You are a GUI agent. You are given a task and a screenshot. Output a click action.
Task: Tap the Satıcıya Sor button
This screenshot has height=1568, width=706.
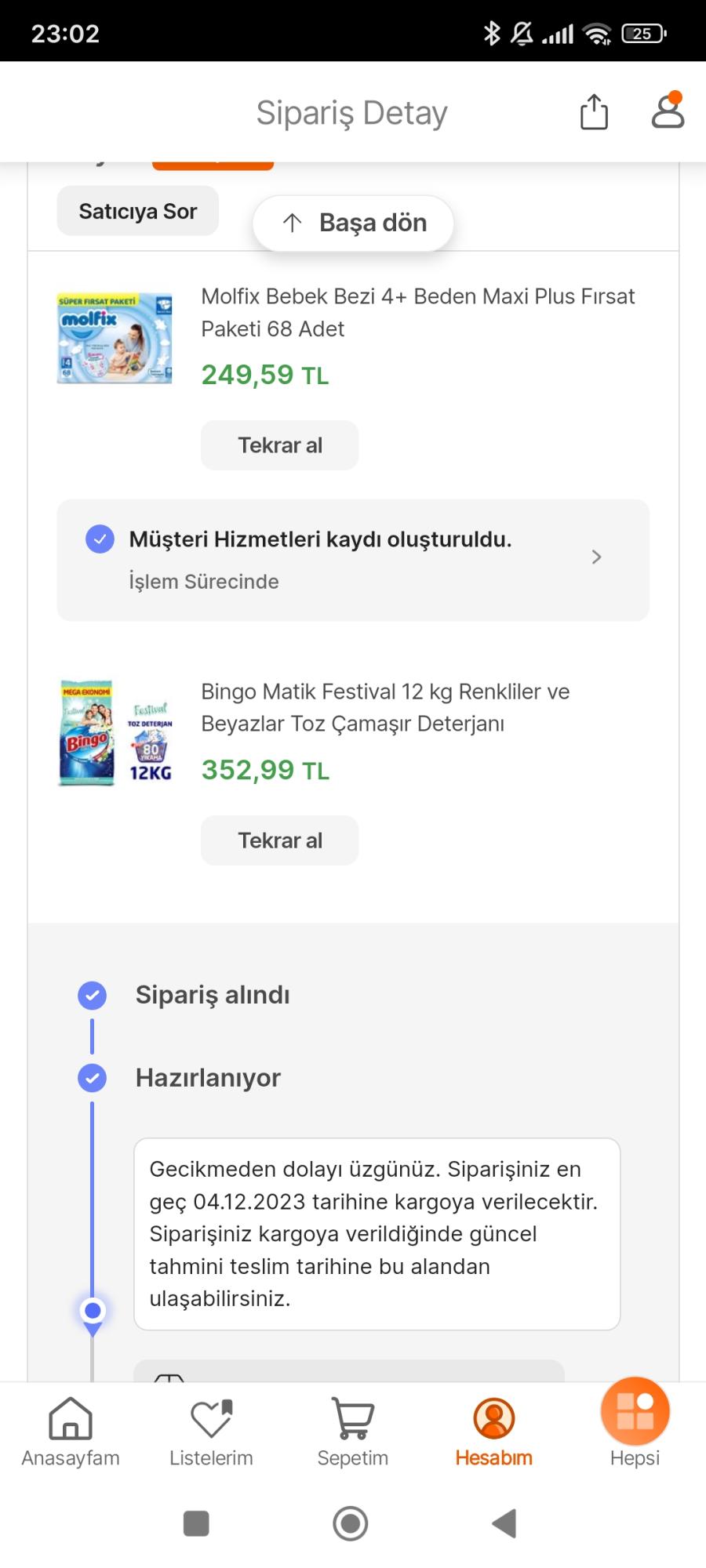[137, 210]
